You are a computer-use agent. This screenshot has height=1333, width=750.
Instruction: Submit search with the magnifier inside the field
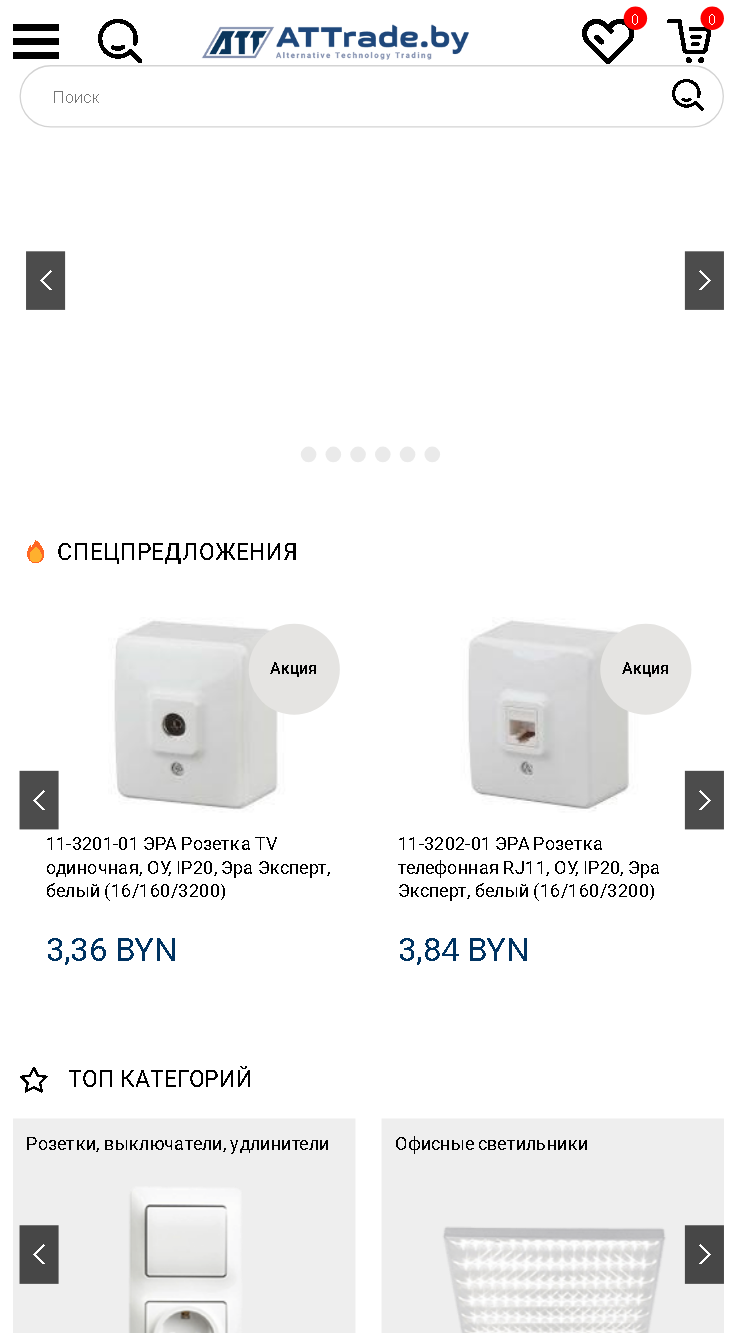(x=688, y=96)
